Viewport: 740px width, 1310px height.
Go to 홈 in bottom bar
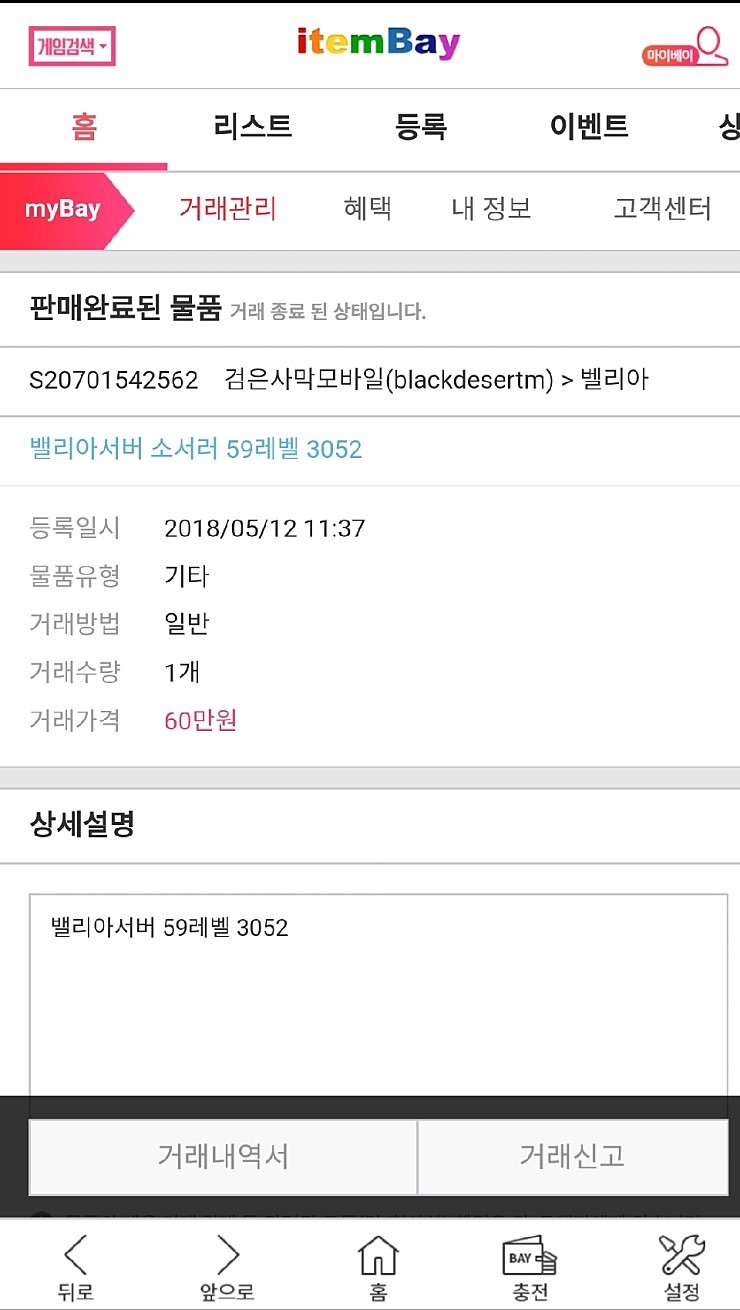coord(378,1265)
